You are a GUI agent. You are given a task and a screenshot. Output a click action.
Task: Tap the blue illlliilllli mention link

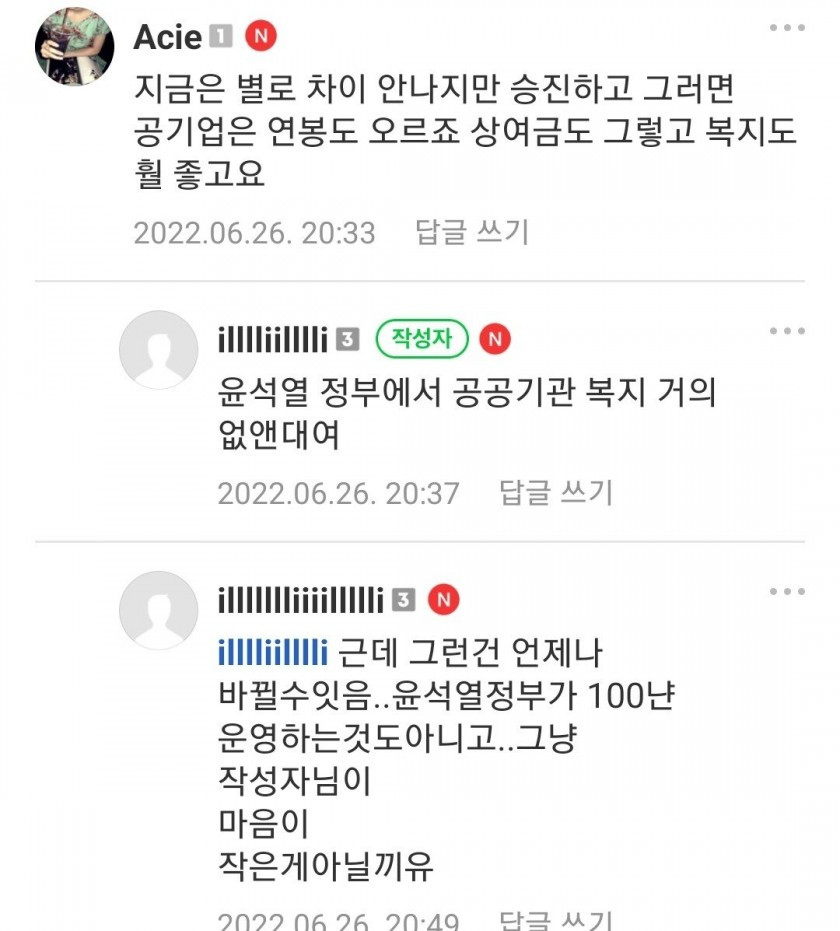273,654
